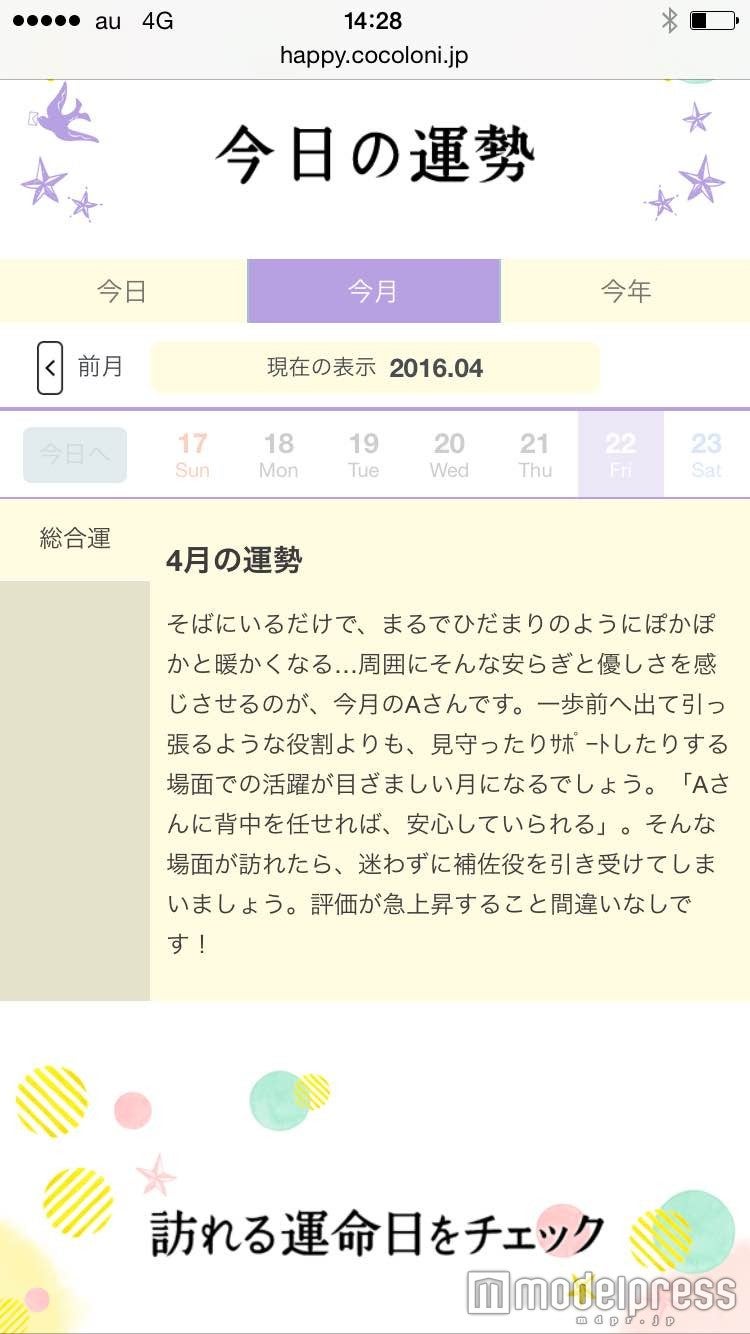Image resolution: width=750 pixels, height=1334 pixels.
Task: Select Wednesday the 20th
Action: click(449, 455)
